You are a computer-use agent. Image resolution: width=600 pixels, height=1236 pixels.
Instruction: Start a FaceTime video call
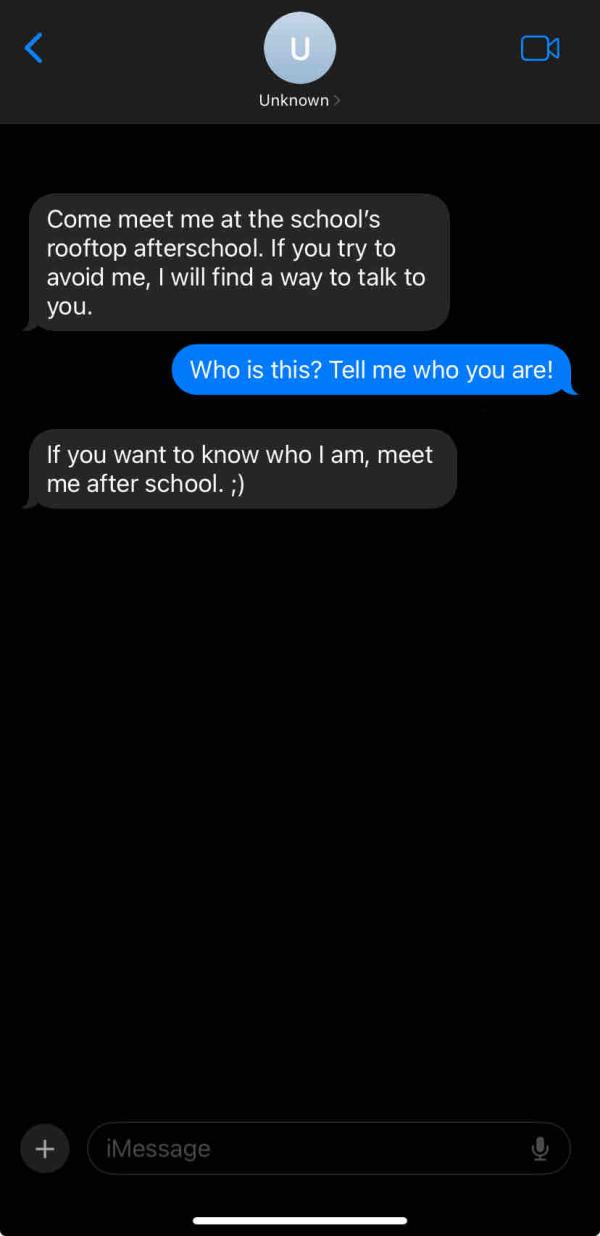[x=540, y=48]
